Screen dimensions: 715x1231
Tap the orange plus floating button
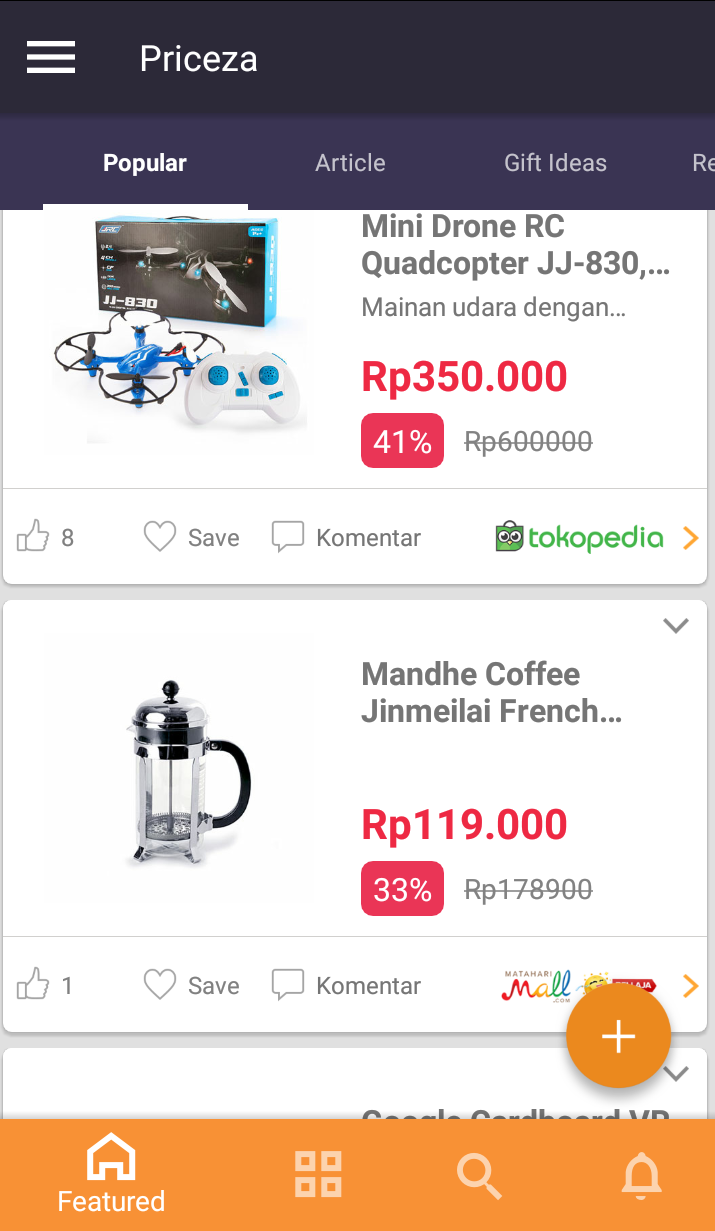(x=618, y=1037)
